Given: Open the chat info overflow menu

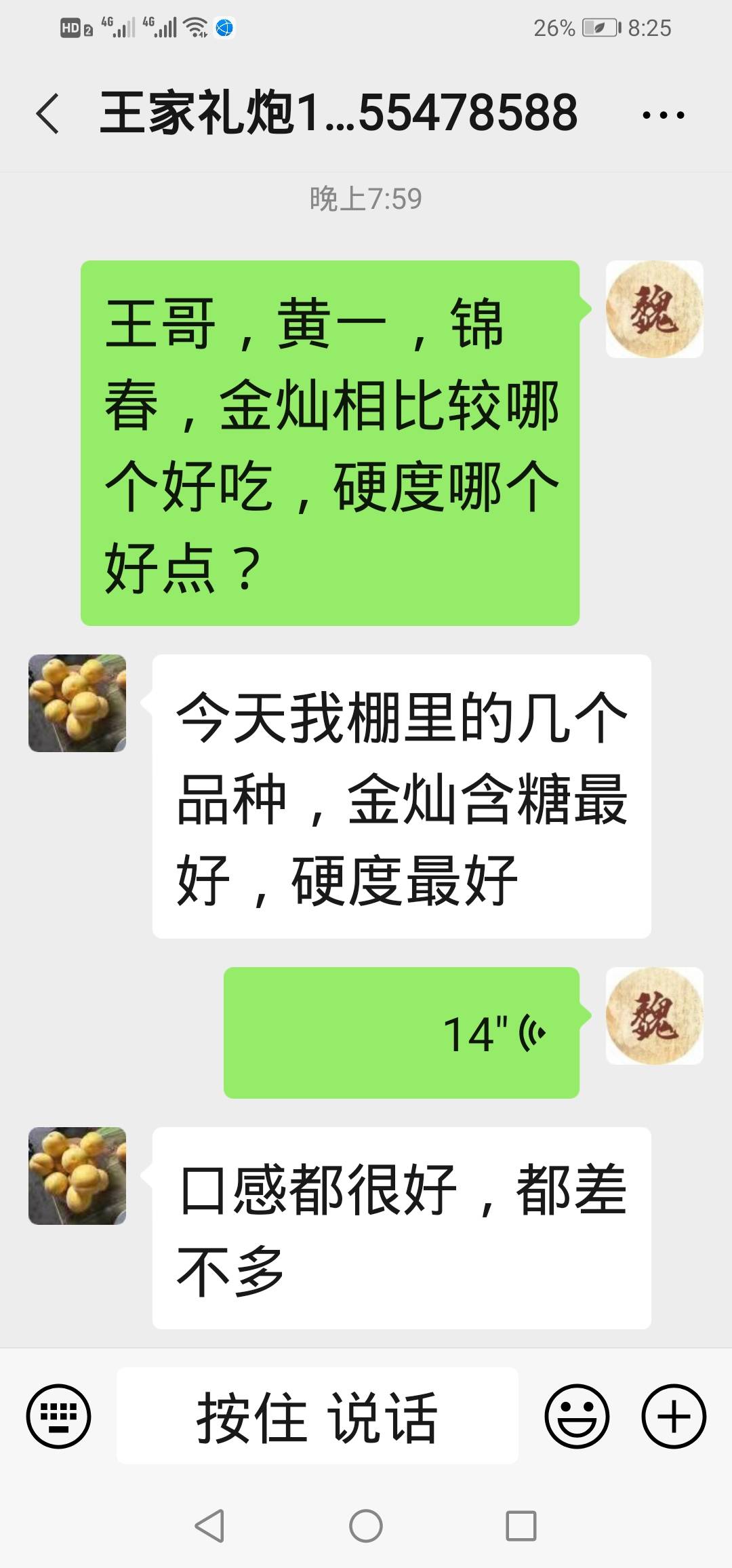Looking at the screenshot, I should [x=663, y=115].
